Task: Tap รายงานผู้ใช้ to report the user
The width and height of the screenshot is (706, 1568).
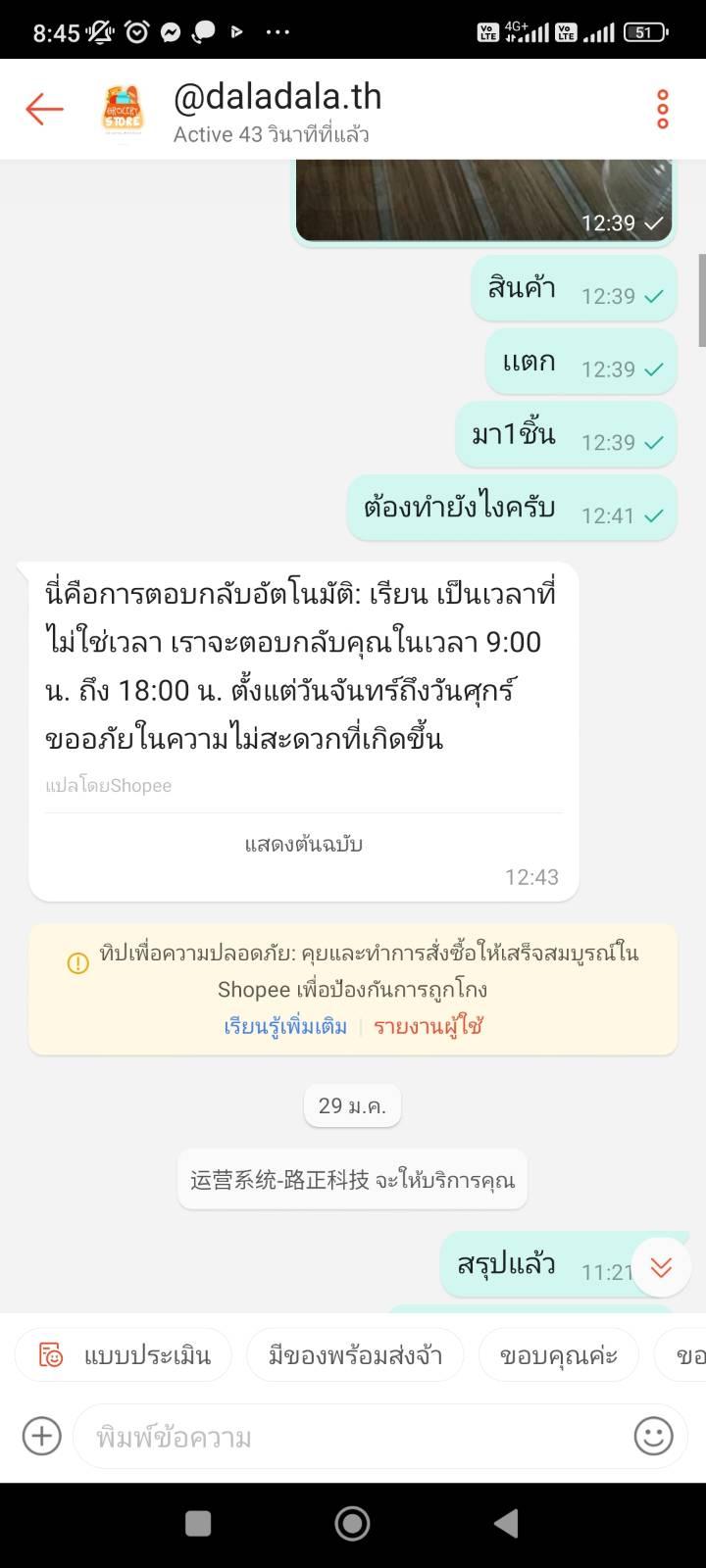Action: pyautogui.click(x=429, y=1026)
